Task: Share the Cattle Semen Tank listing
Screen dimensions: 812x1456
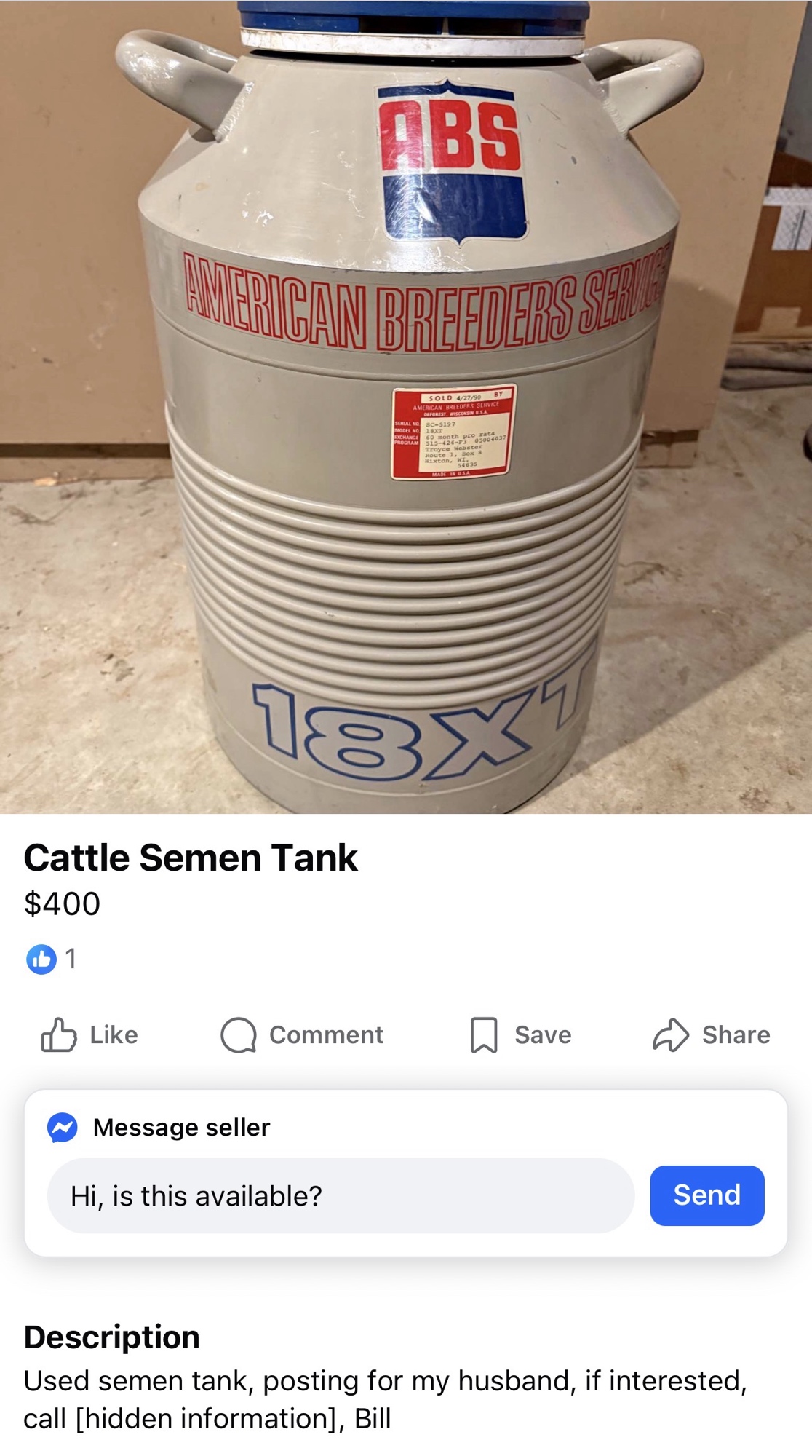Action: point(711,1034)
